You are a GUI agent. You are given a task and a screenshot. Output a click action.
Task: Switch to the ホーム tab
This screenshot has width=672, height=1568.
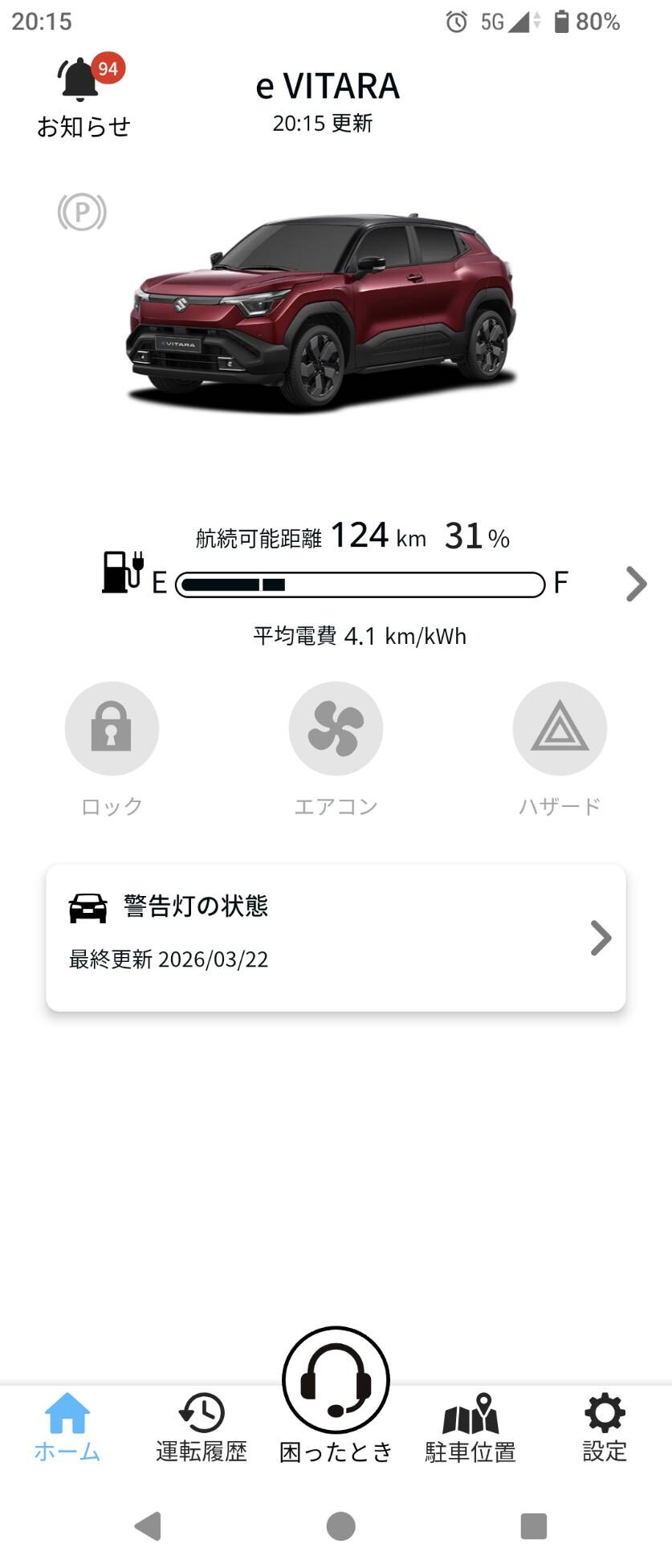pyautogui.click(x=67, y=1427)
